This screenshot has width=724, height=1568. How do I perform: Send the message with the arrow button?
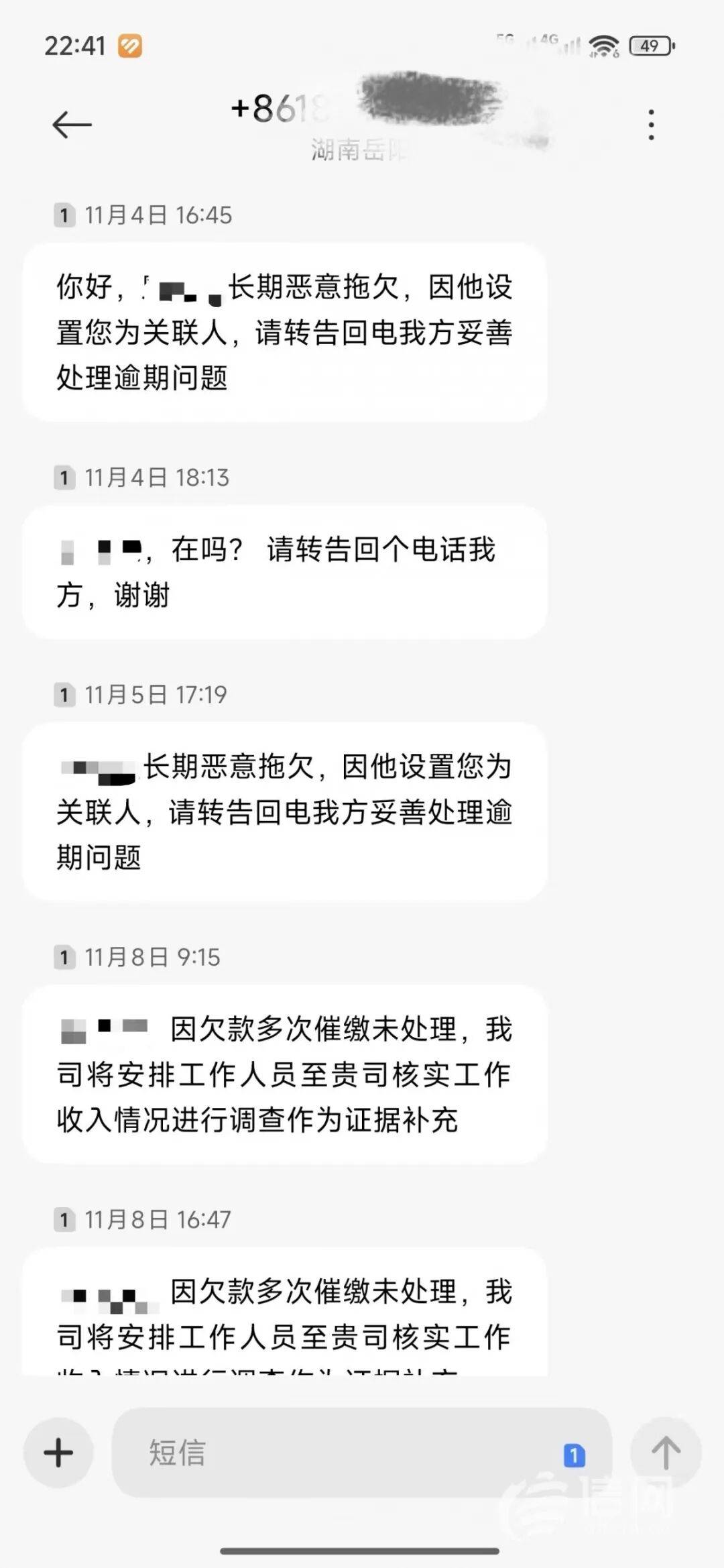(666, 1452)
